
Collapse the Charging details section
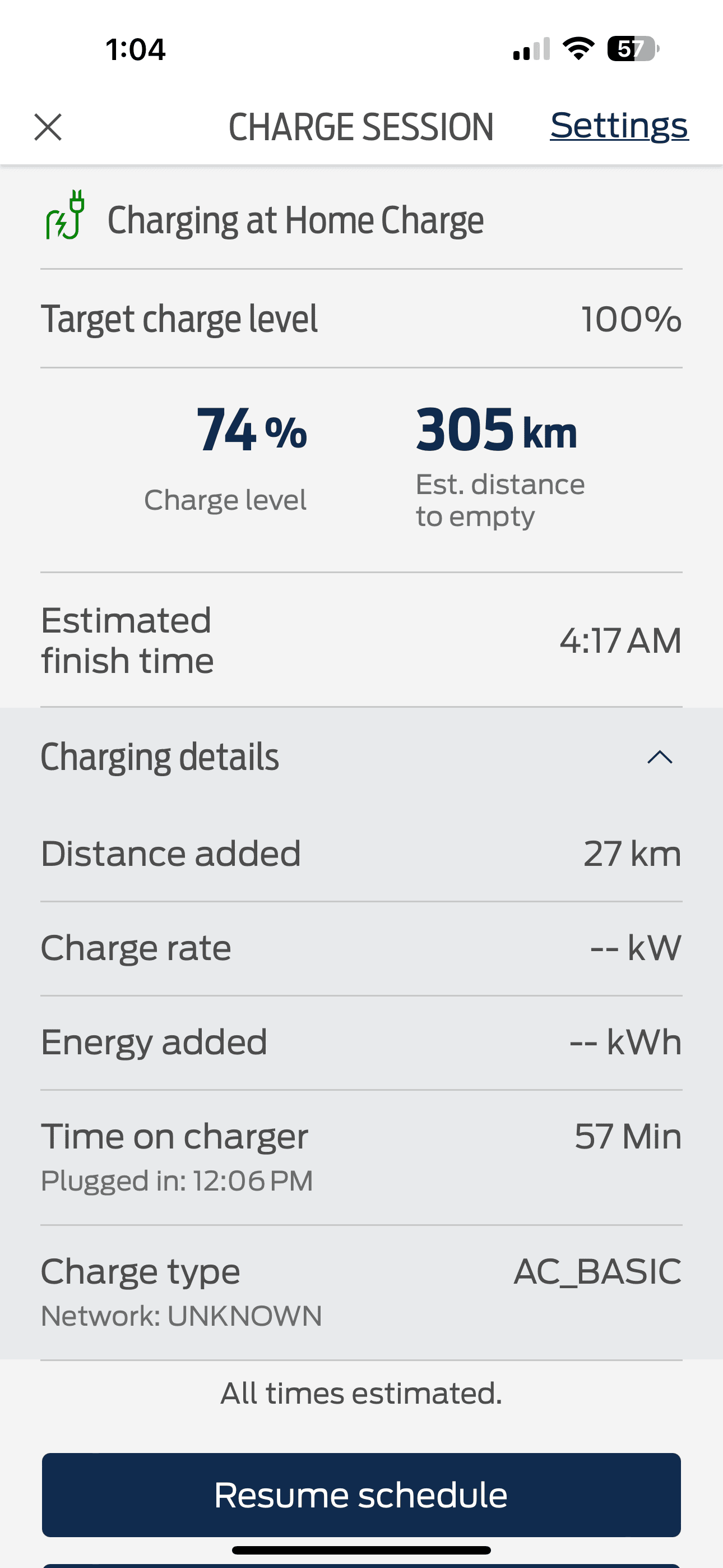(659, 758)
